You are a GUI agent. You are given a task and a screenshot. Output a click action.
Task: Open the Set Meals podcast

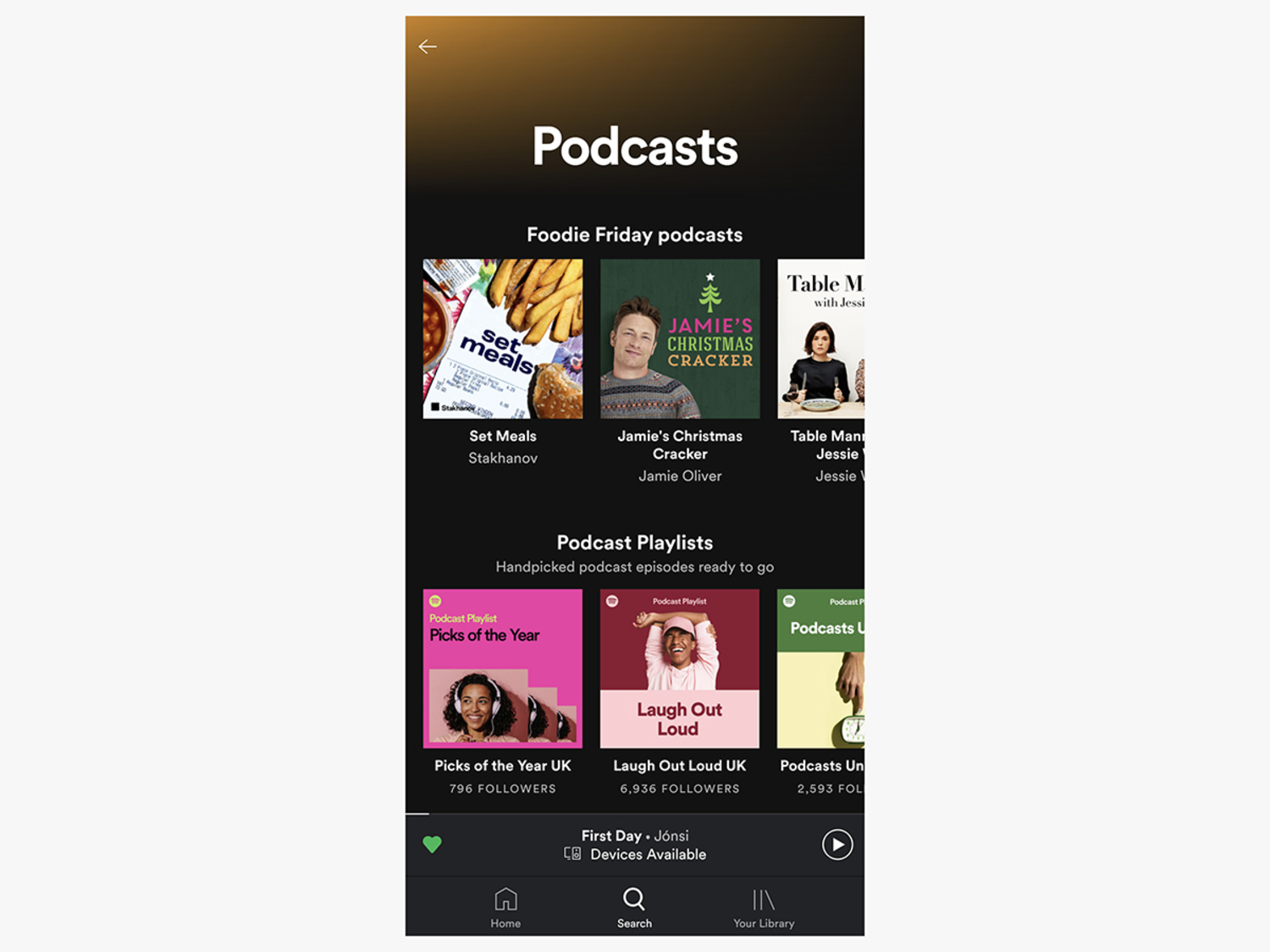(503, 339)
